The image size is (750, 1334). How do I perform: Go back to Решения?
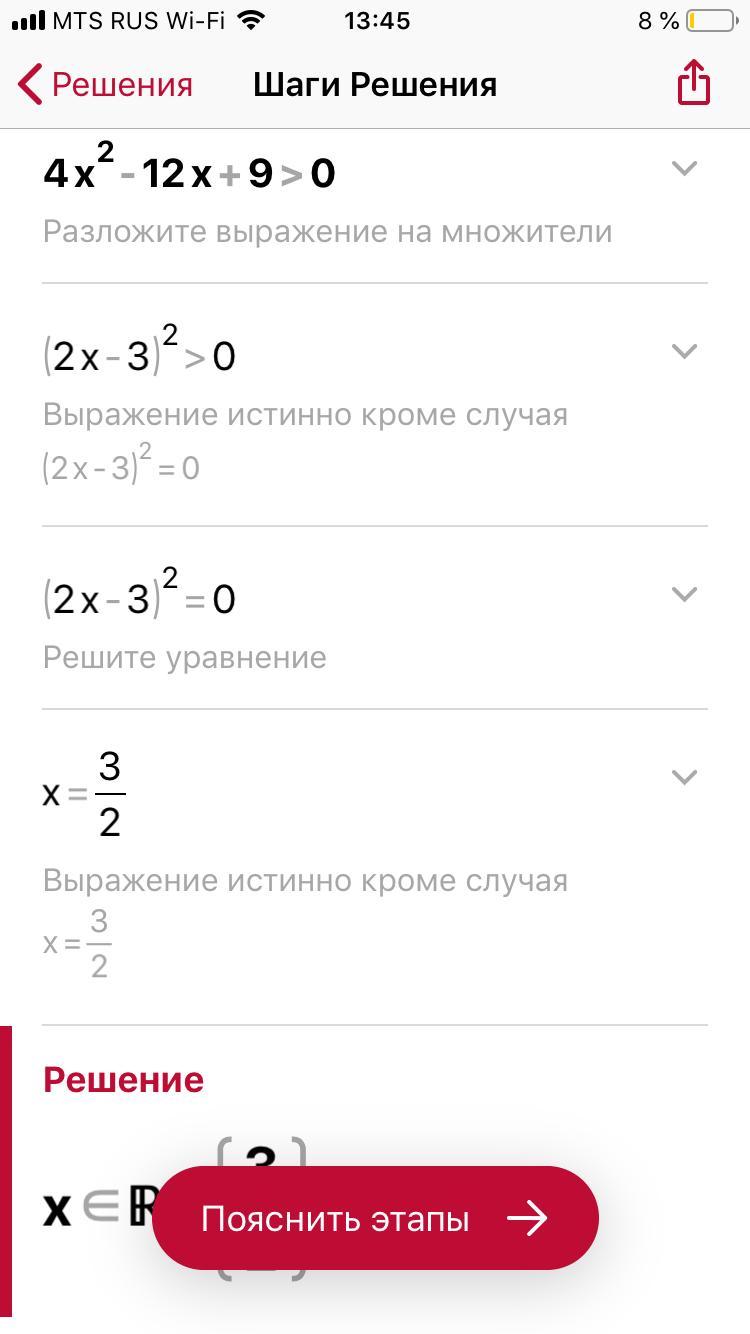(106, 85)
